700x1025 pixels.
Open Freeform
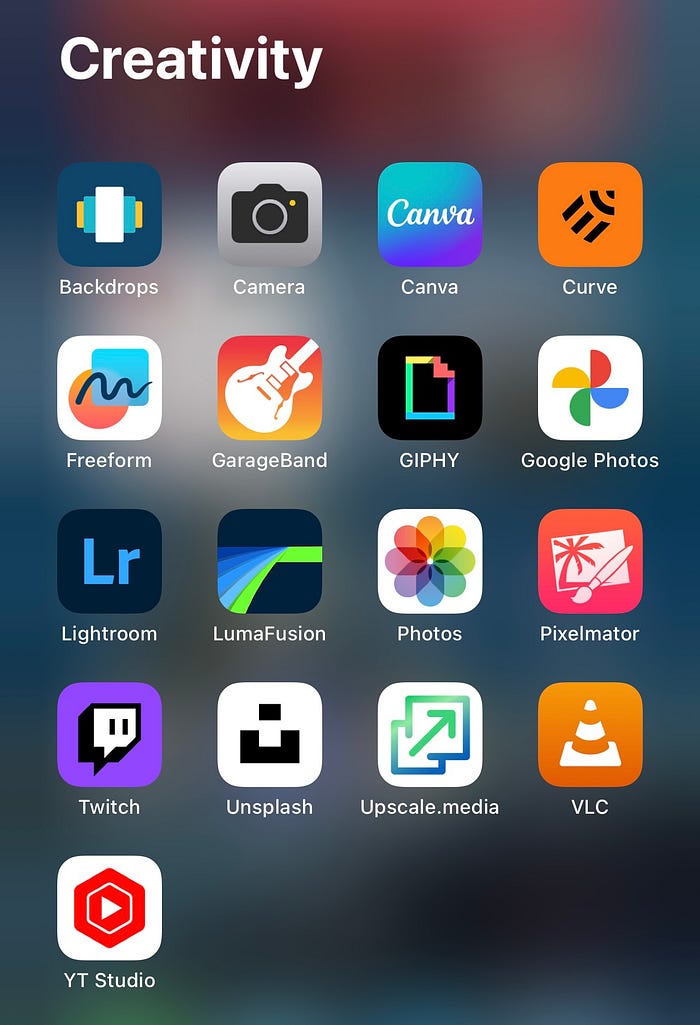pos(109,388)
